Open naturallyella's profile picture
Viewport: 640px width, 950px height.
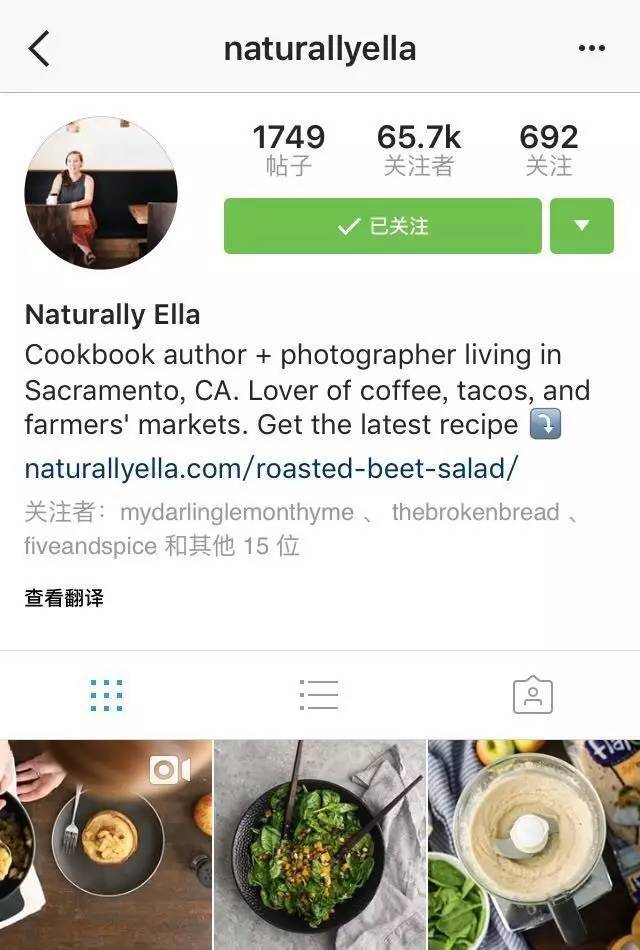tap(101, 192)
